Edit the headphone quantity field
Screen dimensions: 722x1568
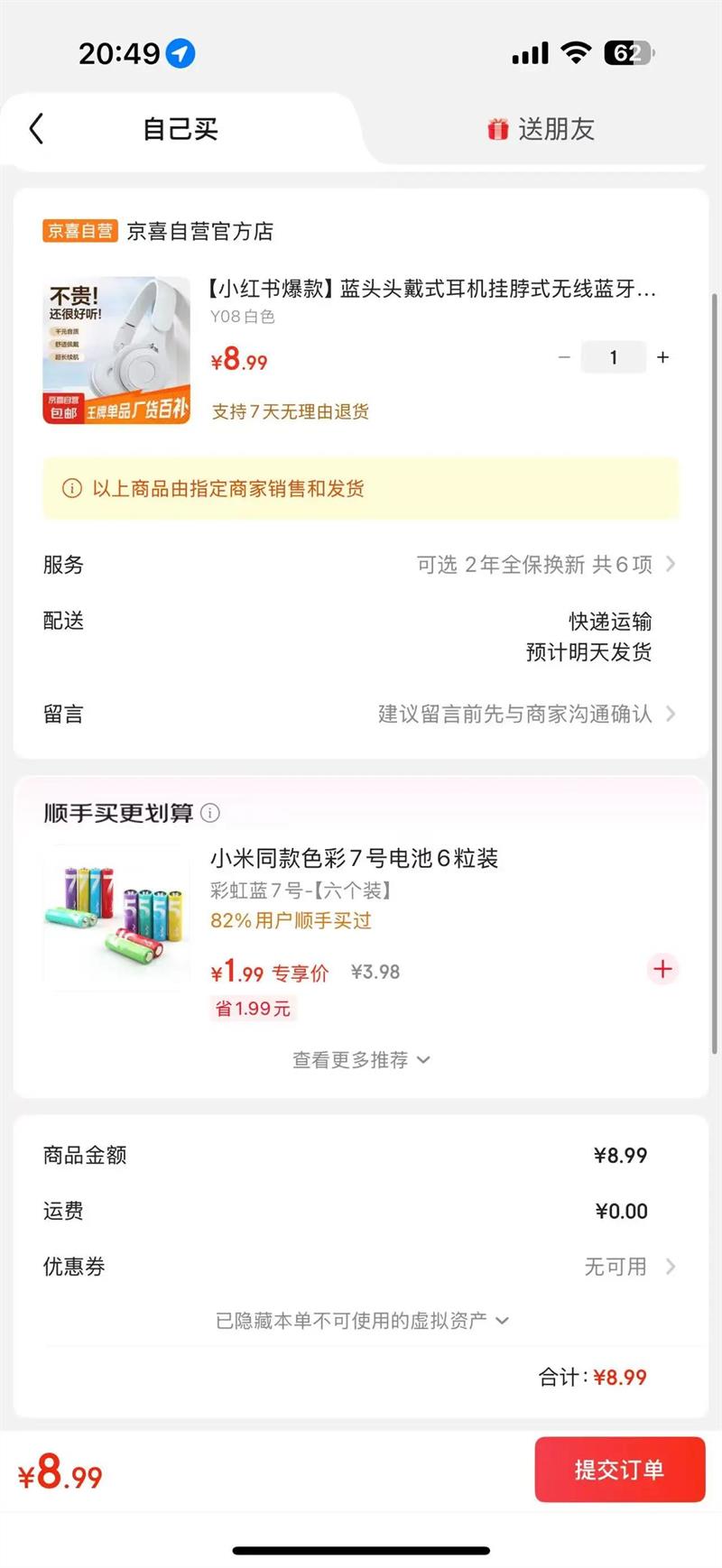[614, 357]
